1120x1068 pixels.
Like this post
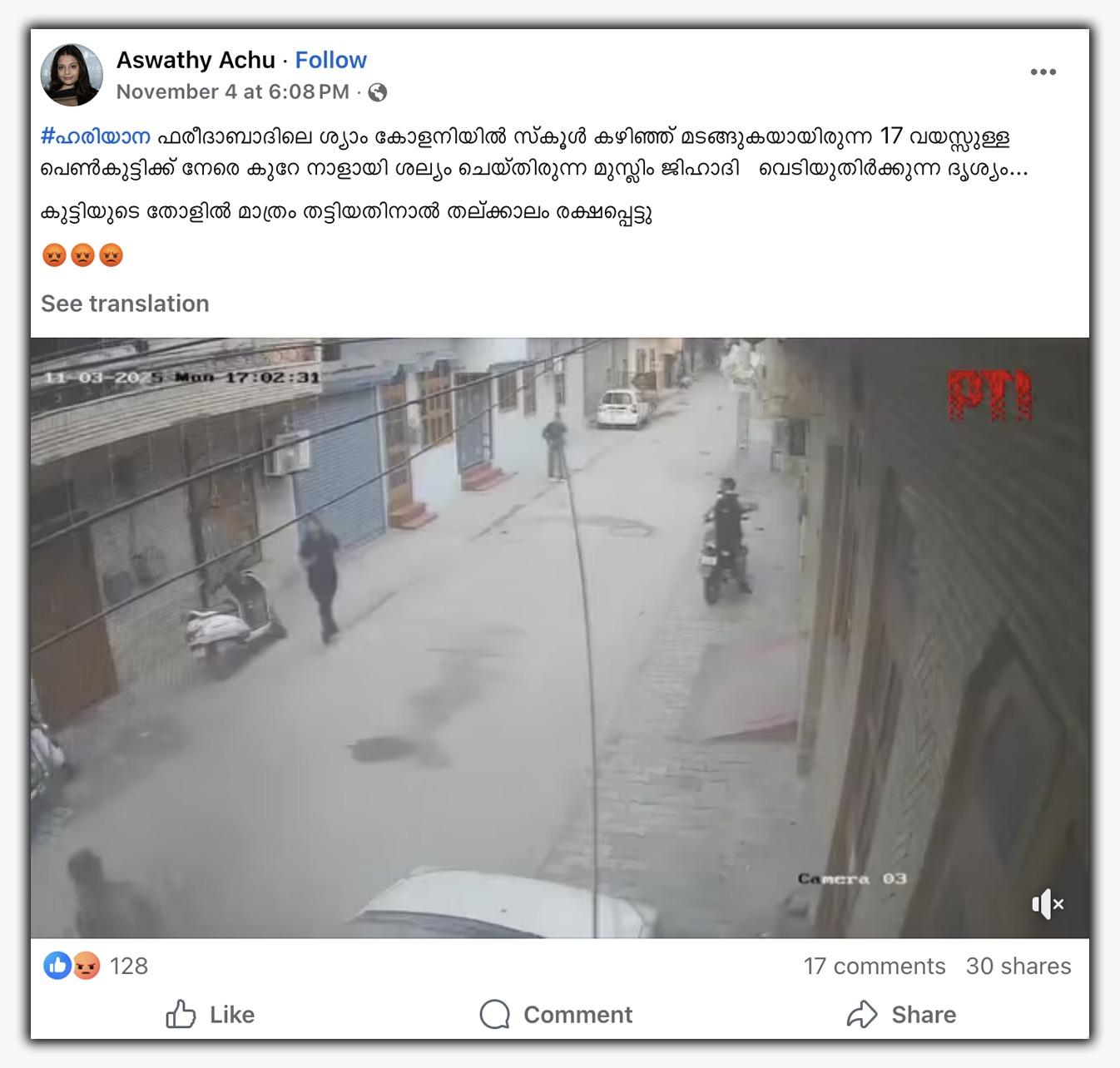click(210, 1014)
